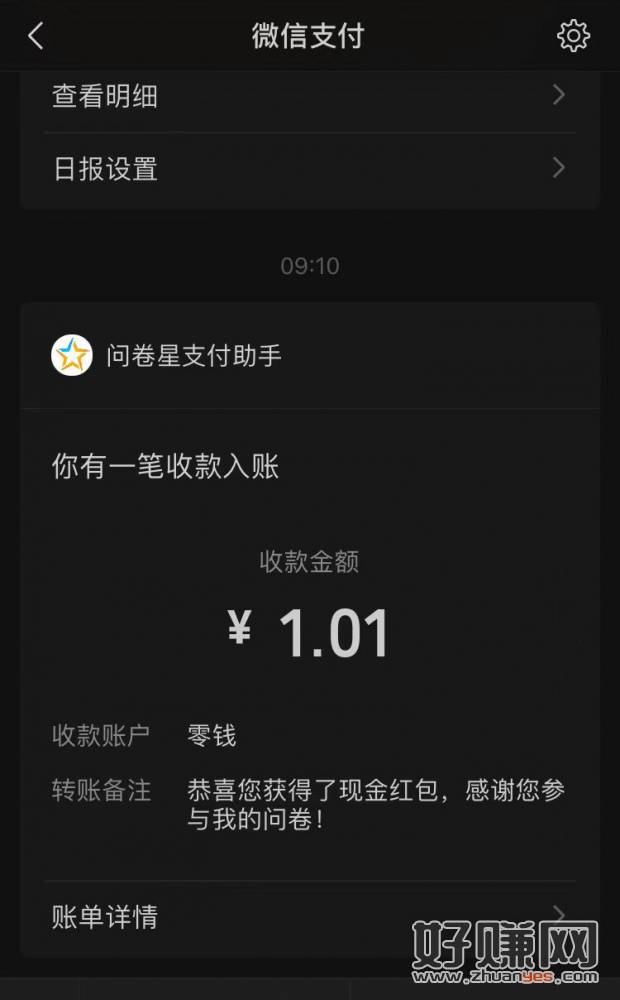Open 查看明细 row

pyautogui.click(x=309, y=97)
